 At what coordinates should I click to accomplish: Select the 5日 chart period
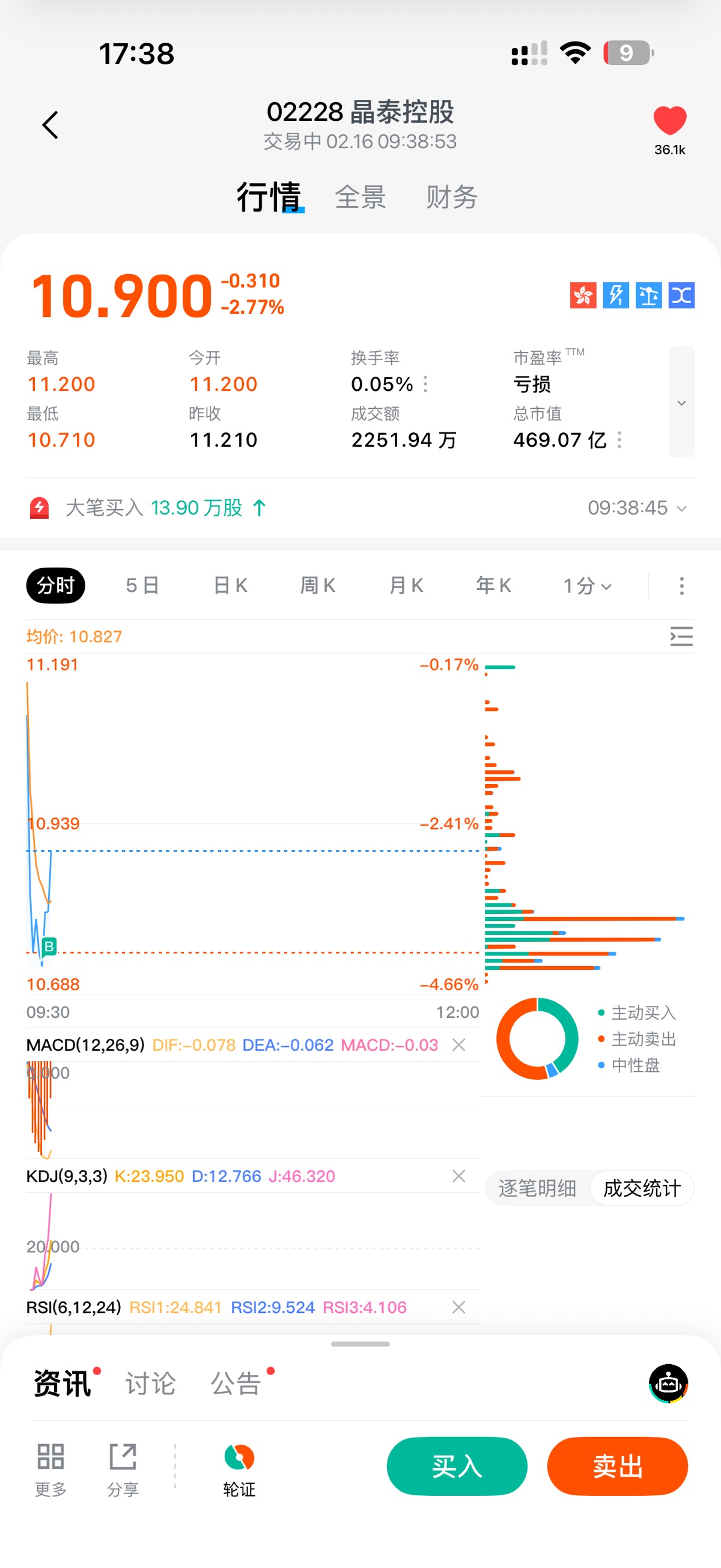pos(142,586)
